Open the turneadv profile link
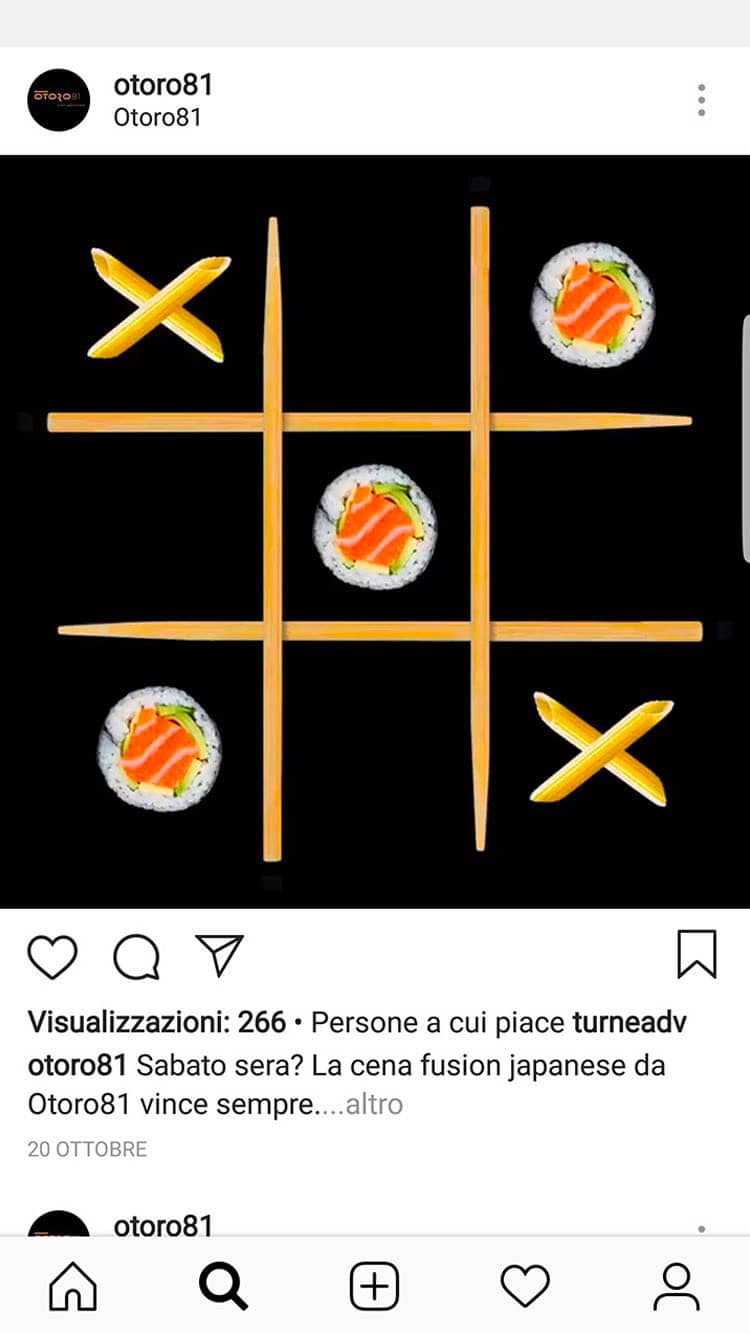Screen dimensions: 750x1334 point(629,1023)
